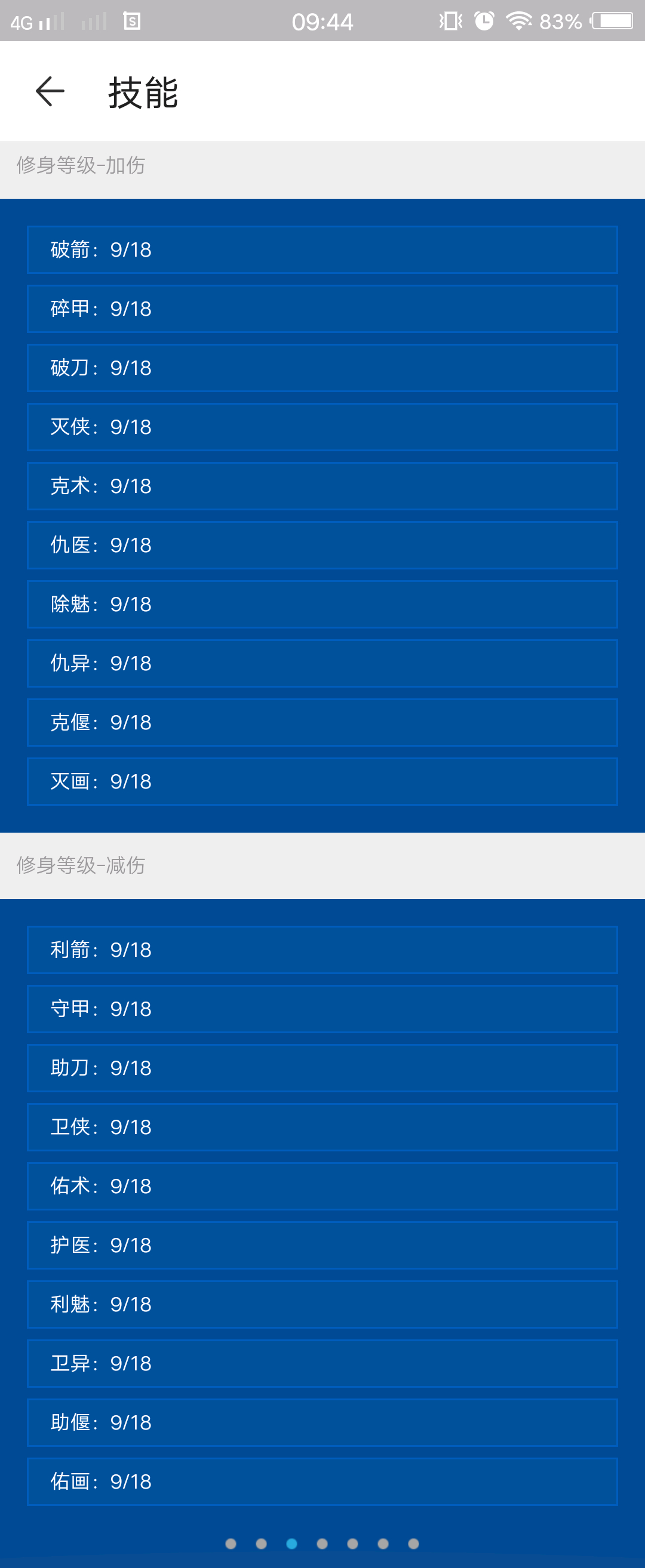
Task: Select the 碎甲 skill entry
Action: (x=322, y=309)
